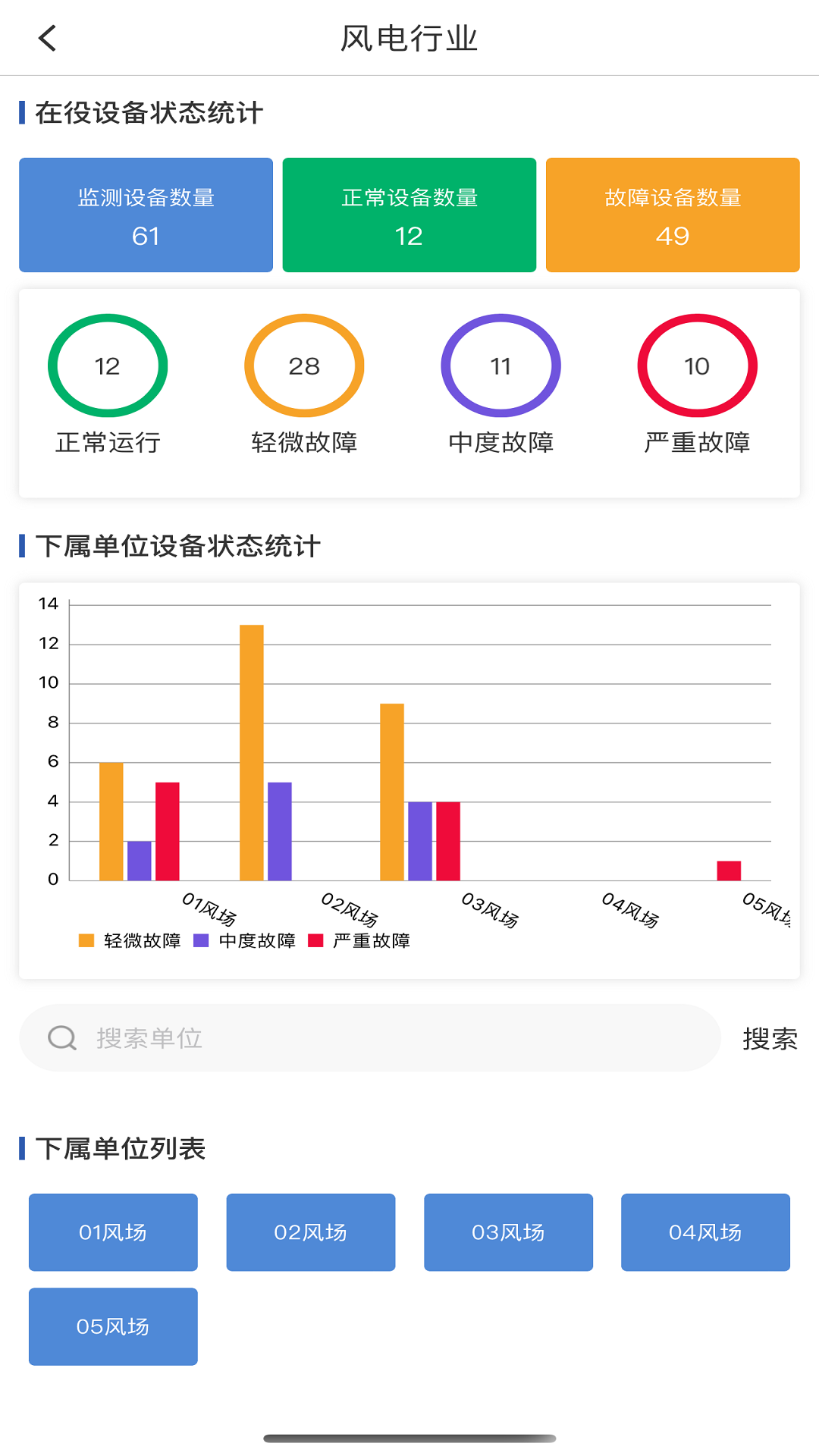View 03风场 unit button
The image size is (819, 1456).
(508, 1232)
